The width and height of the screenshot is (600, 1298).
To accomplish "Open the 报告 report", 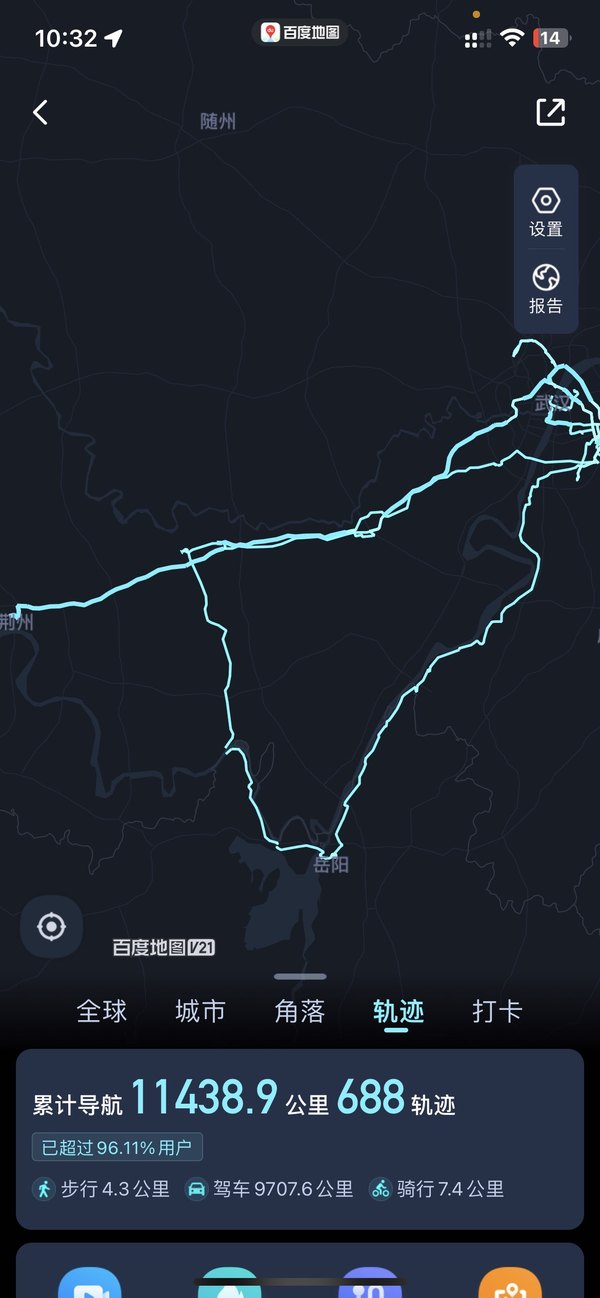I will pyautogui.click(x=546, y=289).
